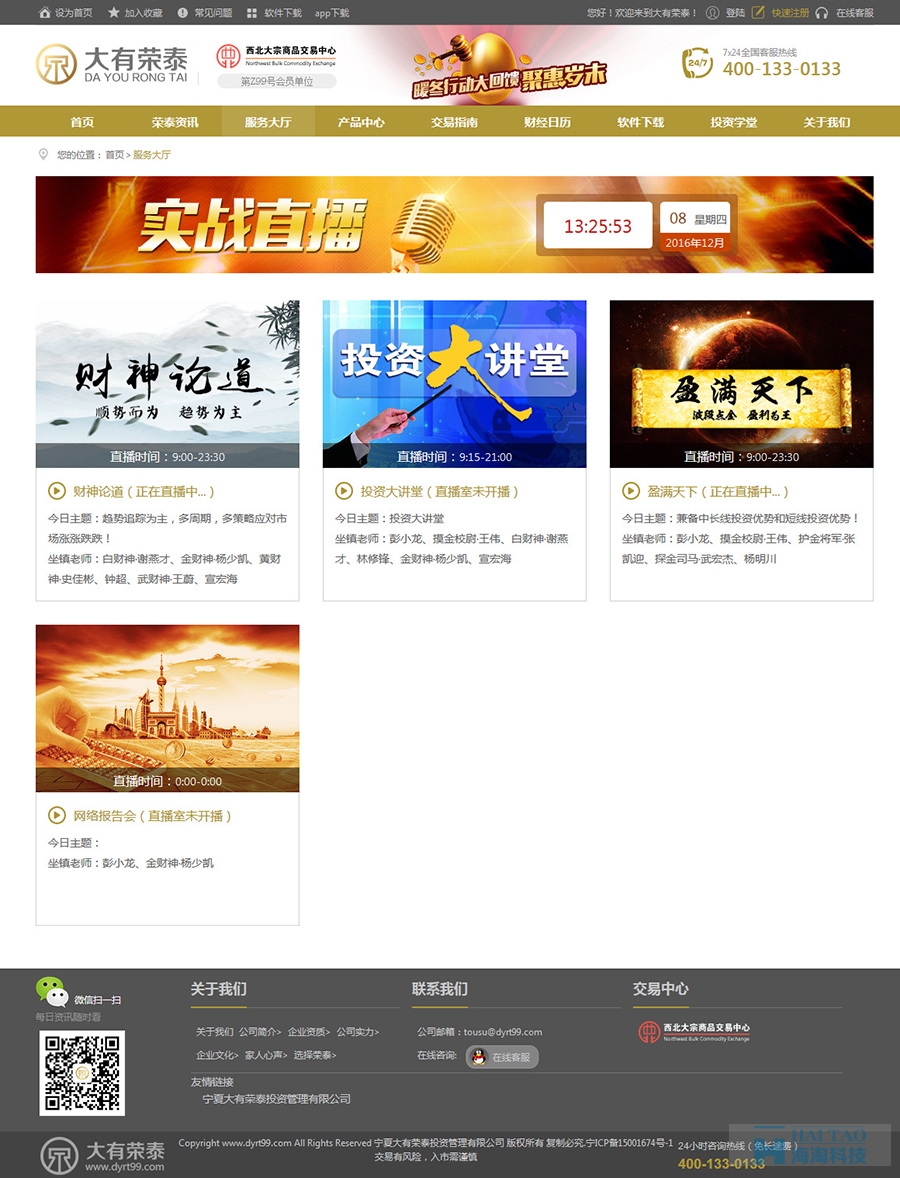The image size is (900, 1178).
Task: Select 财经日历 tab
Action: pos(547,122)
